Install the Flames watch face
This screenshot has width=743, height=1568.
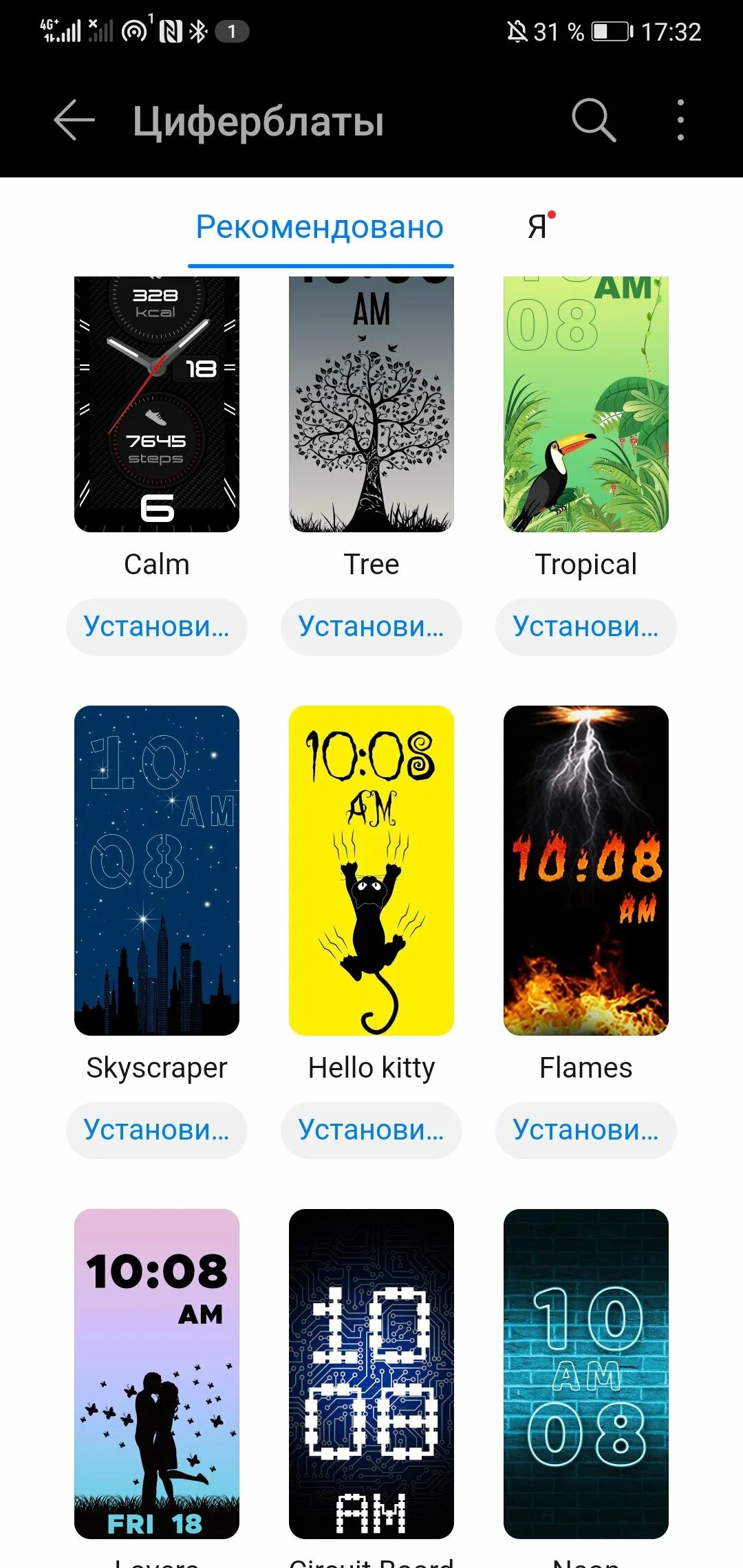click(x=586, y=1130)
